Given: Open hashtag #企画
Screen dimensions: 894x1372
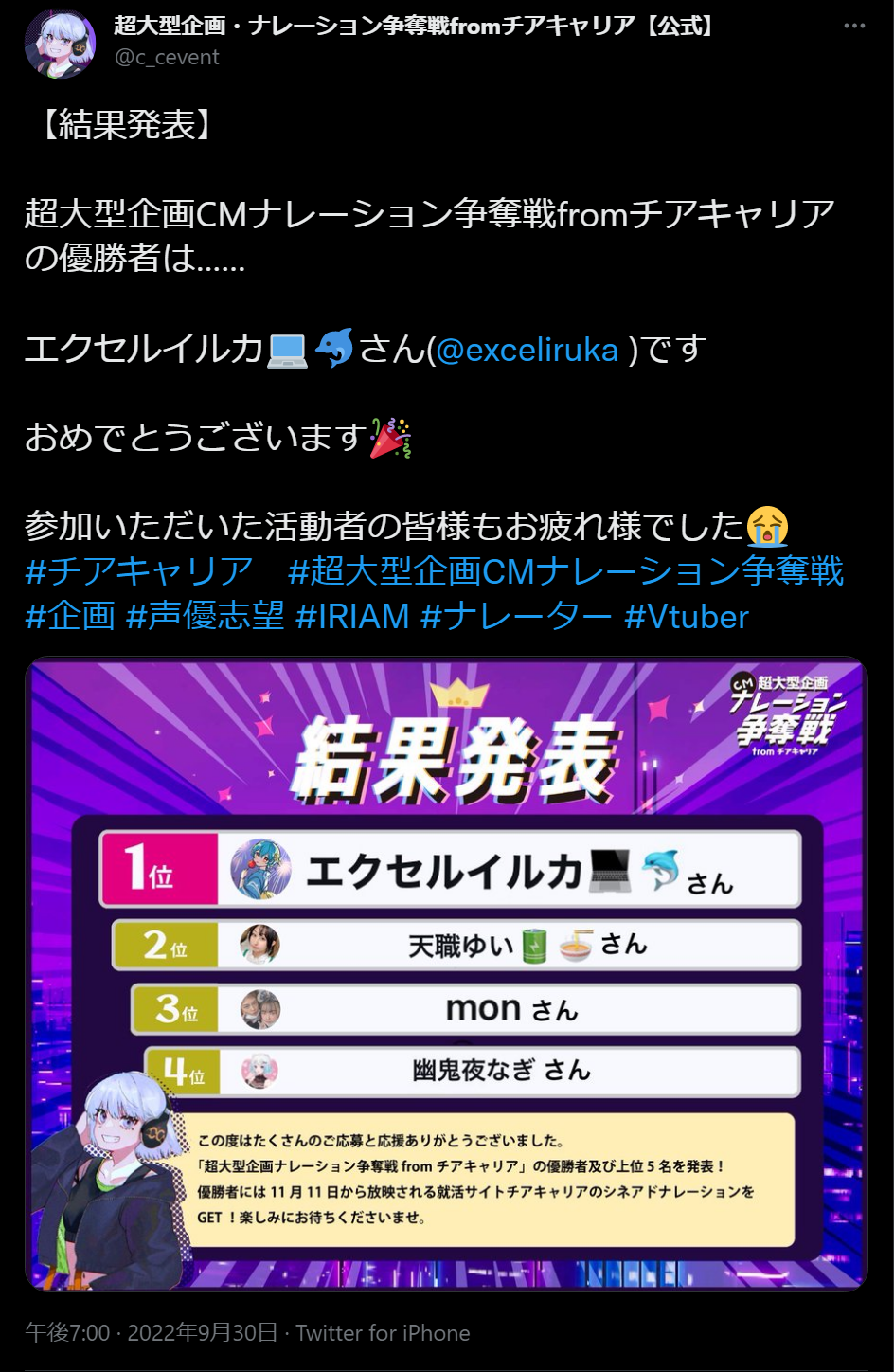Looking at the screenshot, I should pos(70,617).
